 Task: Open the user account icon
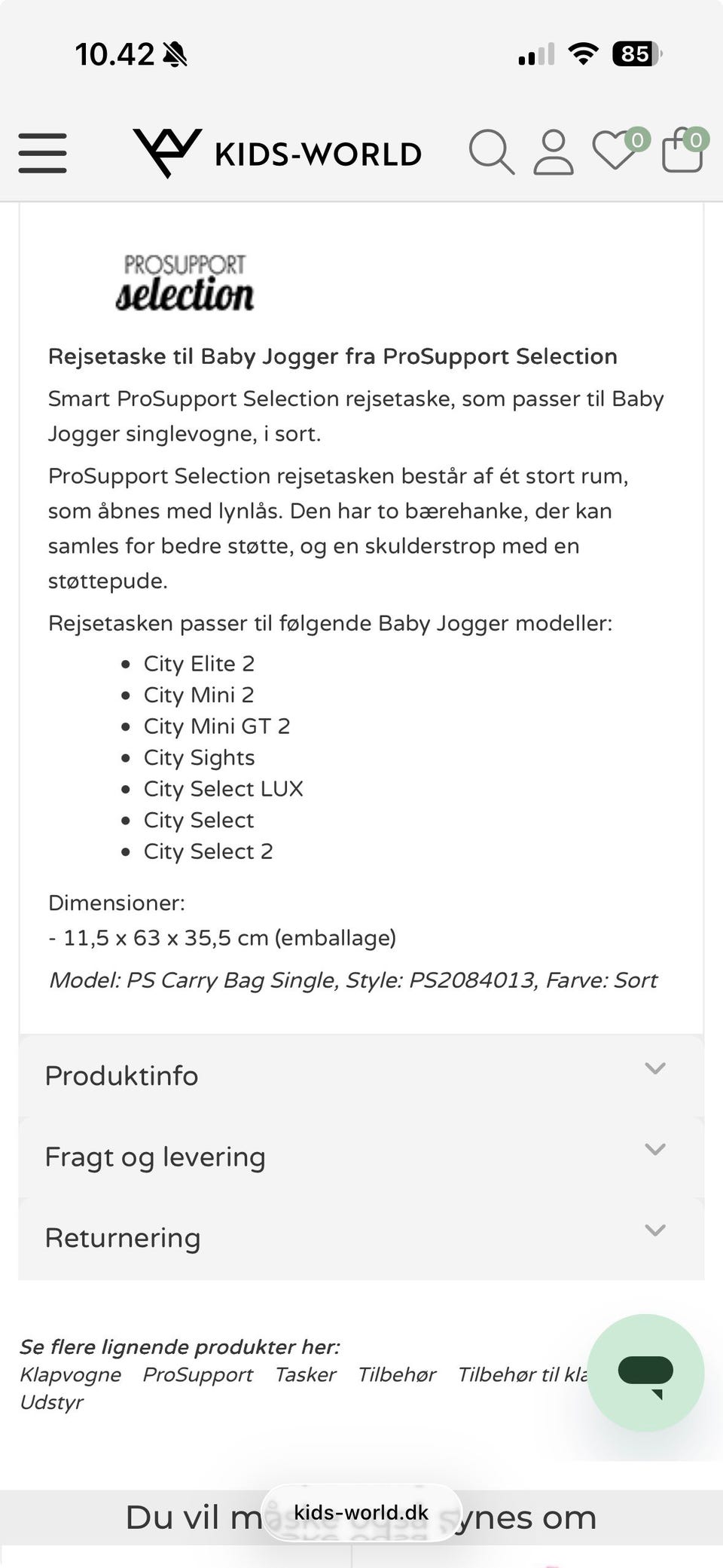[x=554, y=152]
